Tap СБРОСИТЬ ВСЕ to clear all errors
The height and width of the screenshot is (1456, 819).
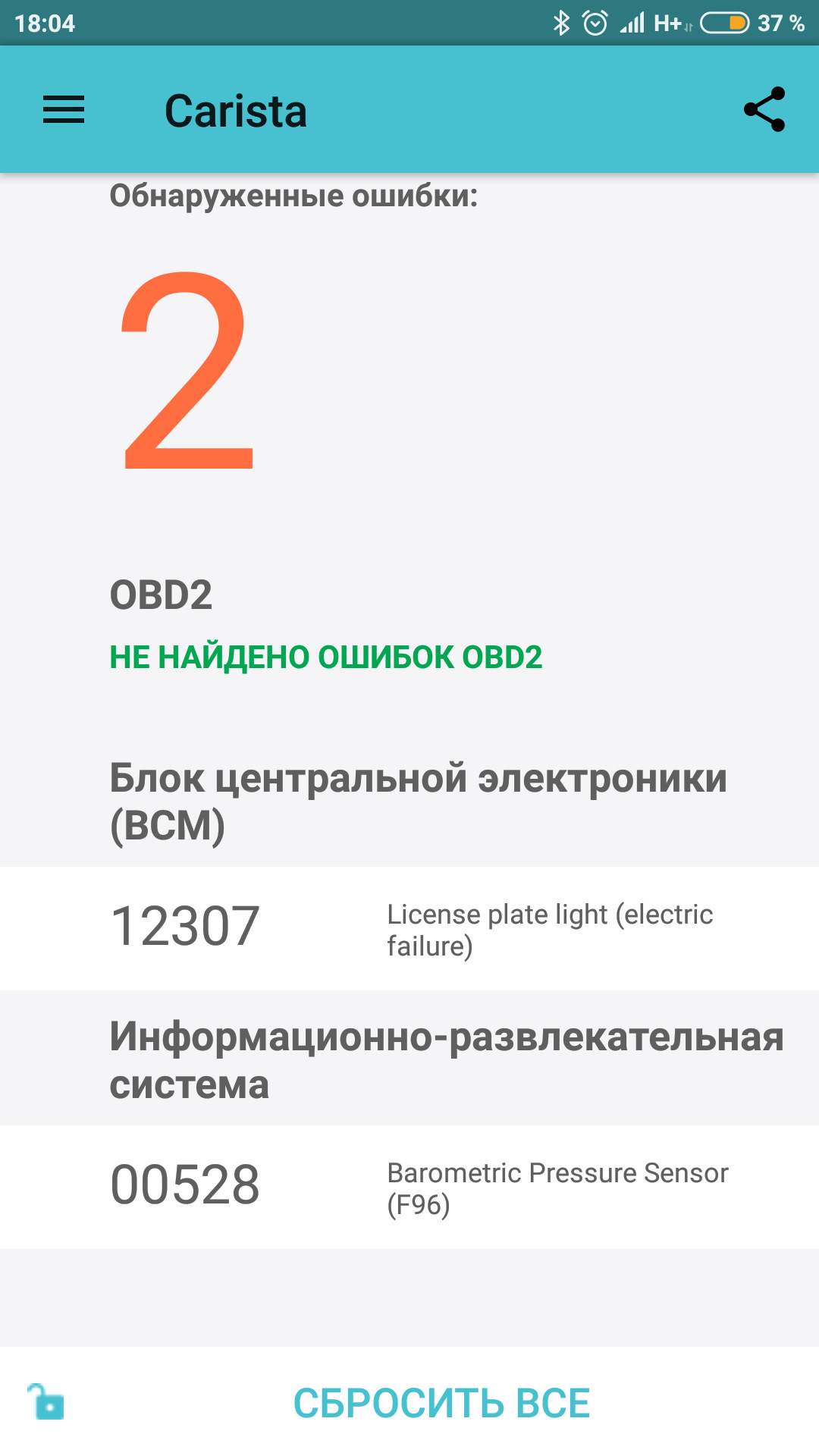tap(441, 1403)
